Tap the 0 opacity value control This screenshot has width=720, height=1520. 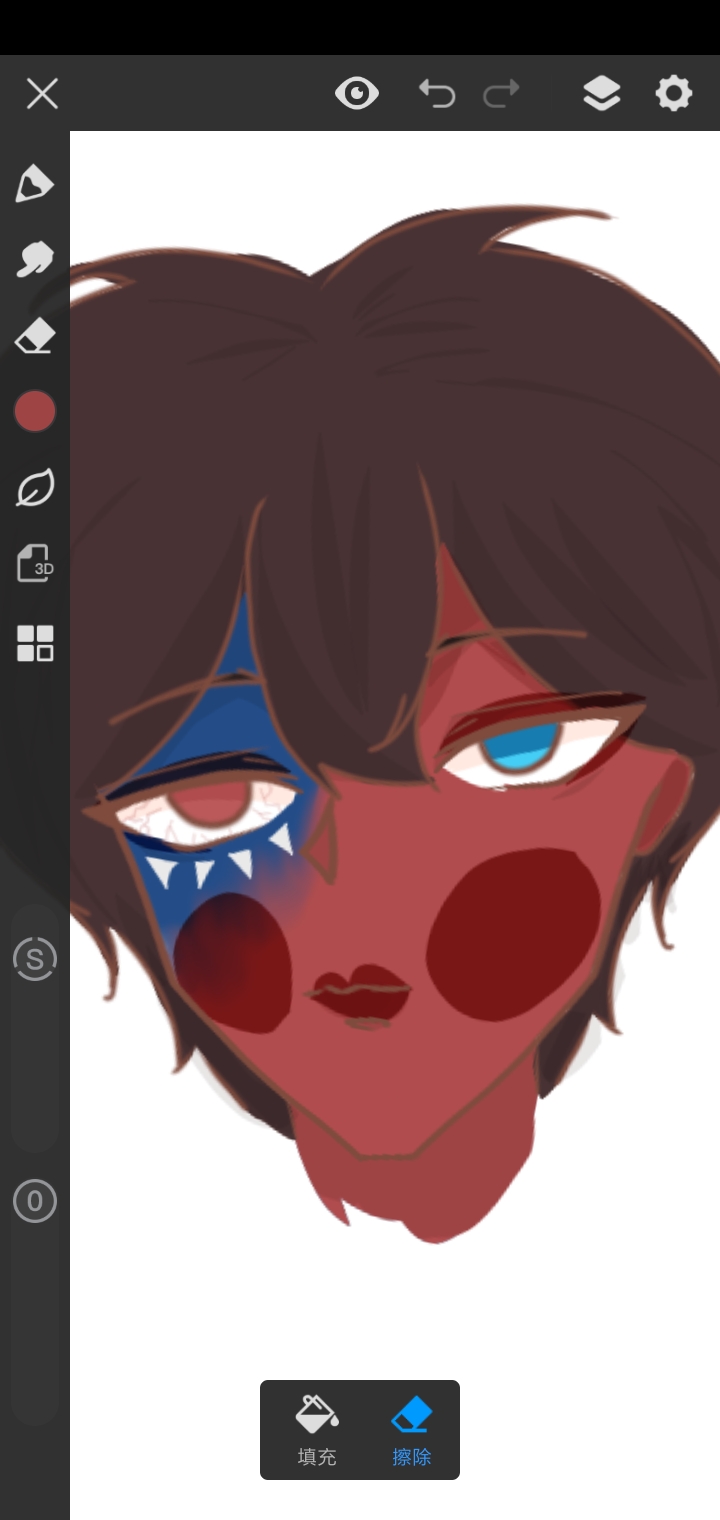35,1200
